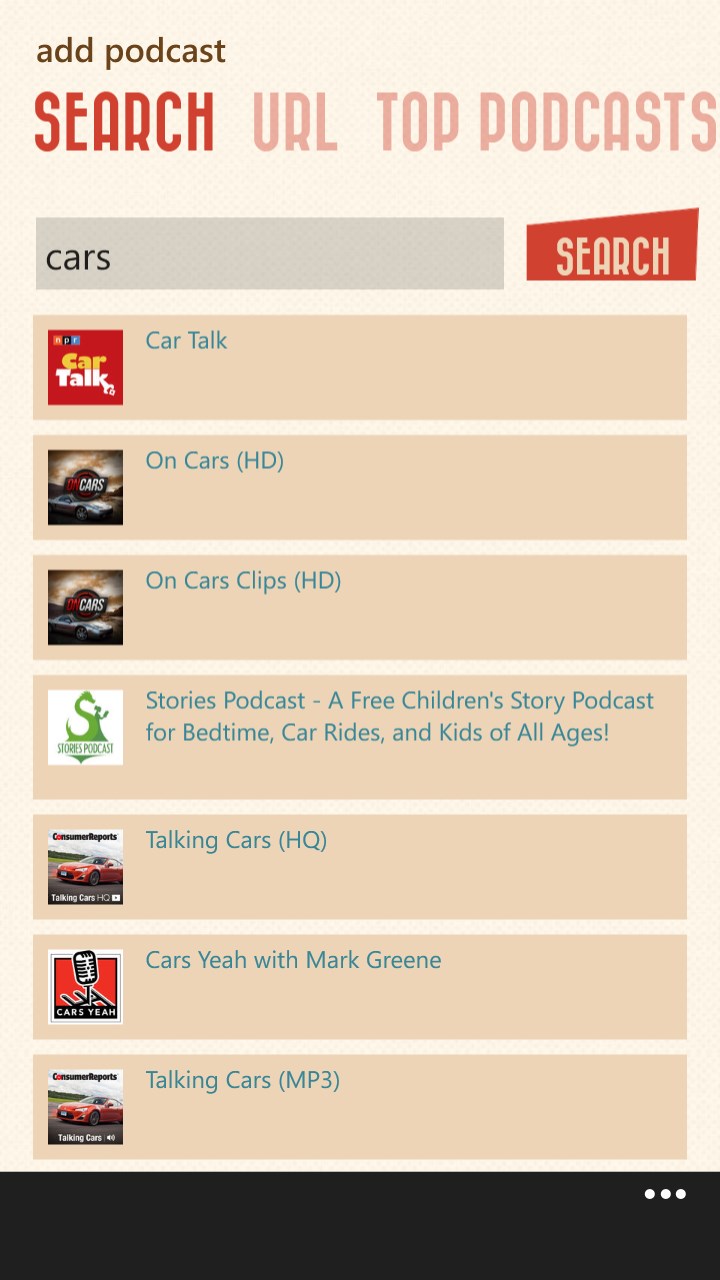Click the Talking Cars (HQ) Consumer Reports artwork
The width and height of the screenshot is (720, 1280).
point(85,866)
